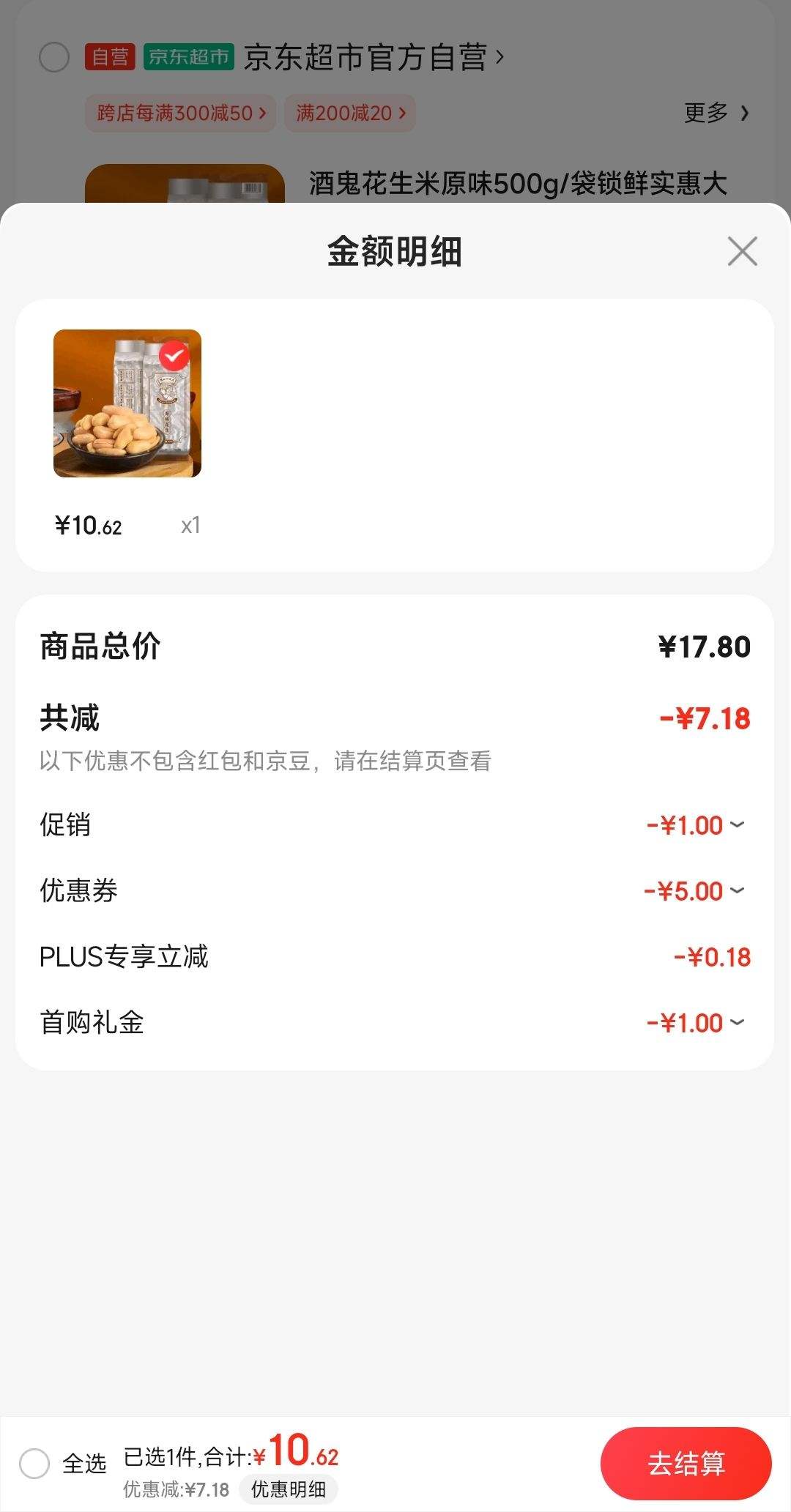Click the 满200减20 promotion tag
This screenshot has width=791, height=1512.
(x=349, y=113)
